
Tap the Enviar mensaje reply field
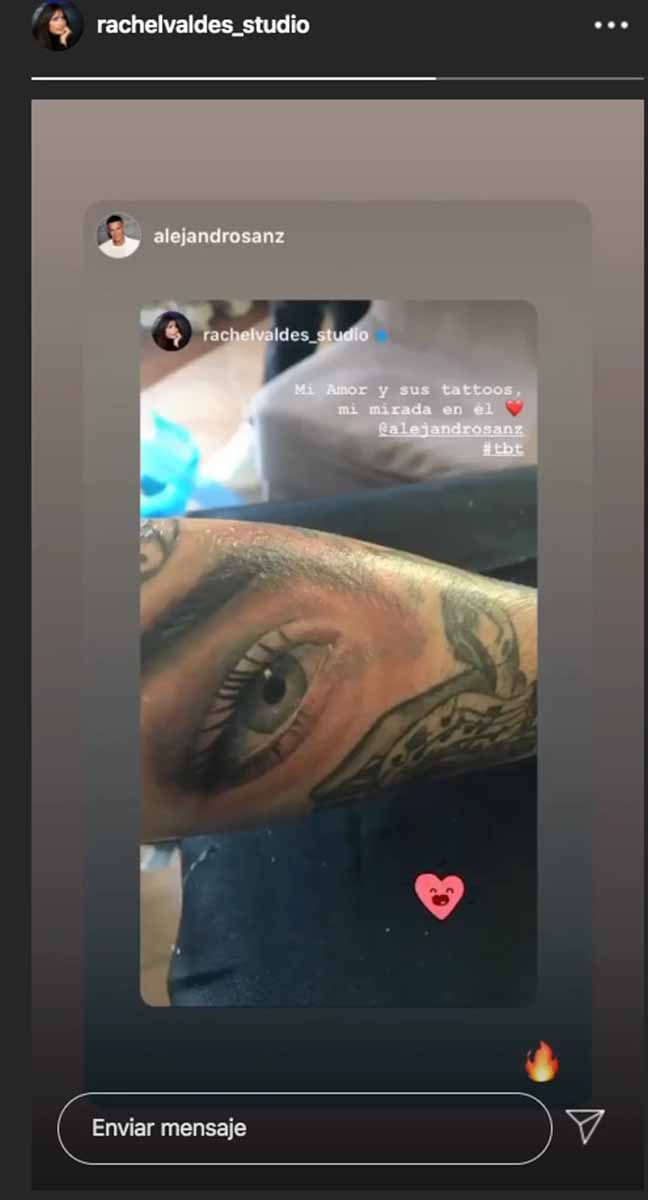[x=305, y=1128]
